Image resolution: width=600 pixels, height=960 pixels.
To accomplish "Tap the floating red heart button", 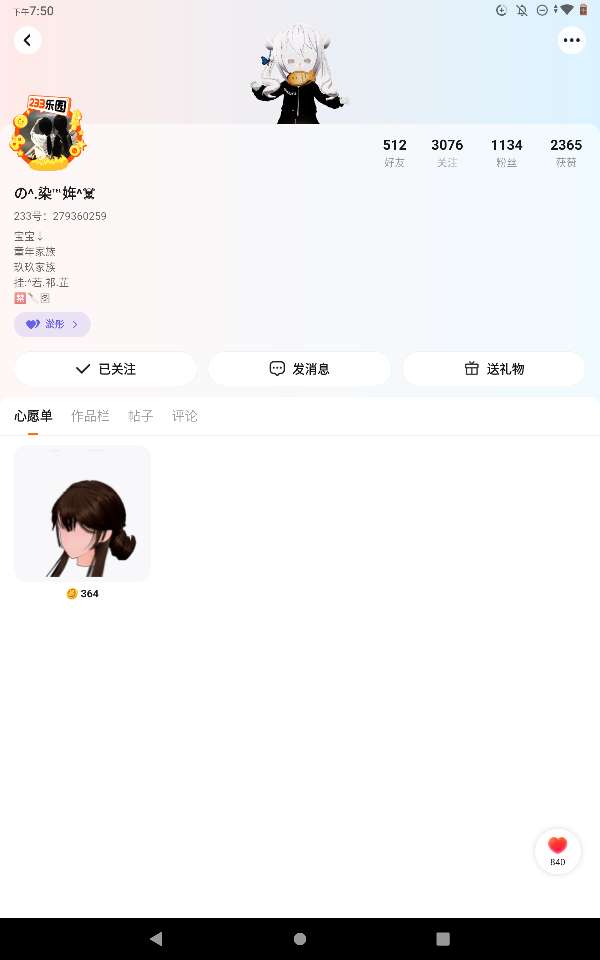I will (557, 851).
